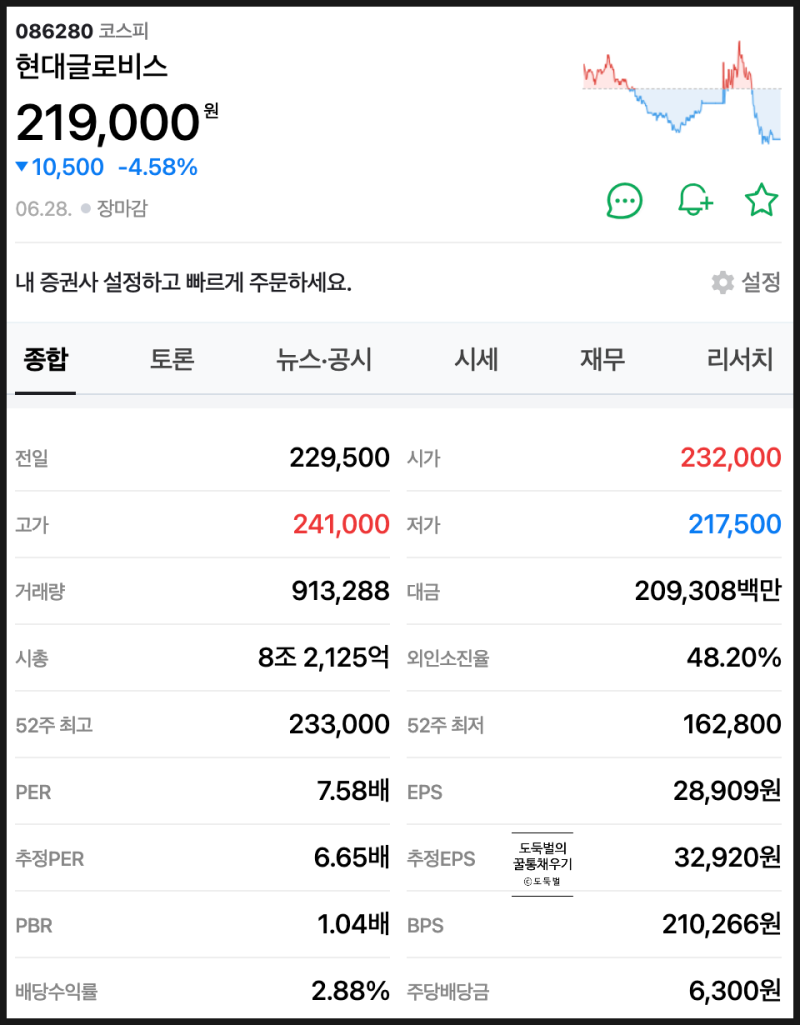Screen dimensions: 800x1025
Task: Click the alert bell icon to set notifications
Action: point(694,198)
